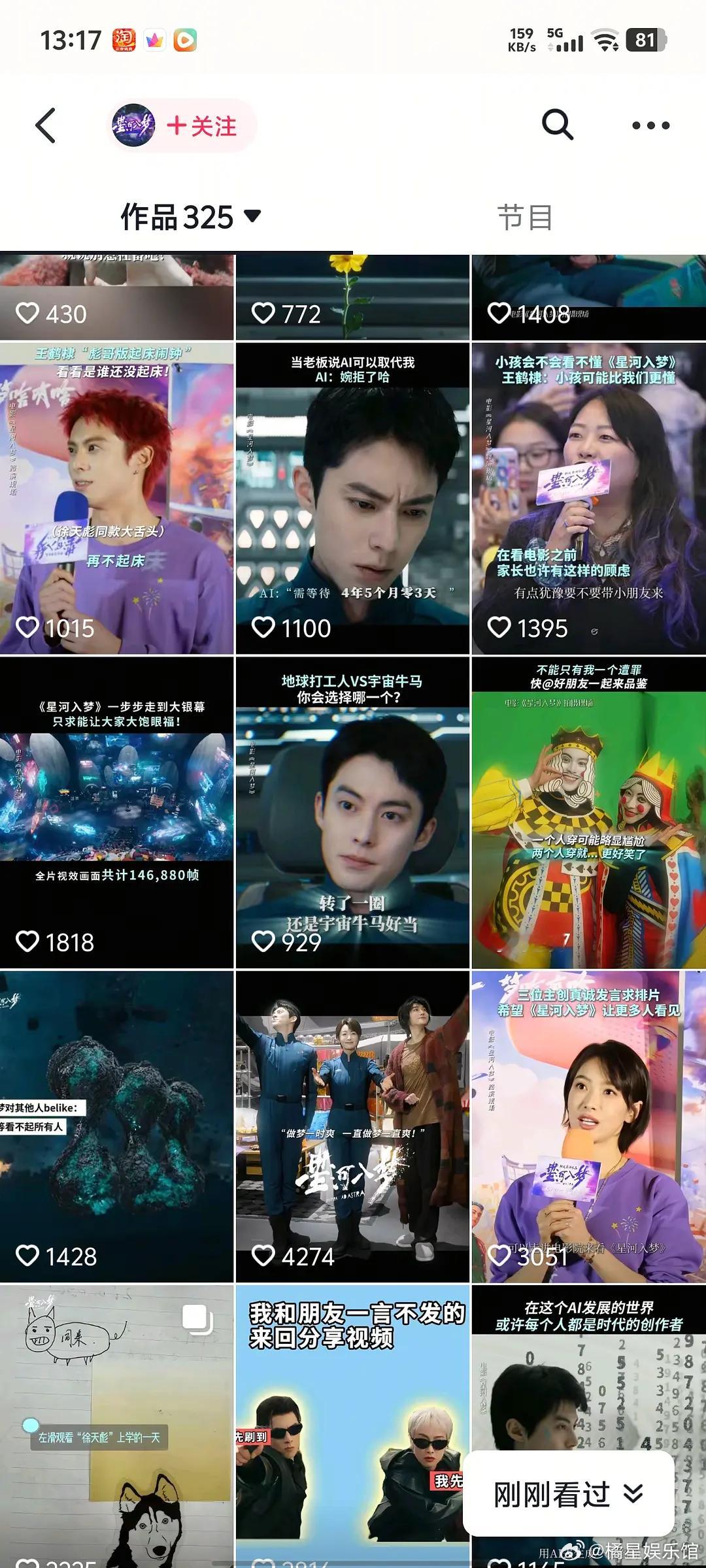The image size is (706, 1568).
Task: Open the 作品325 sorting dropdown
Action: 251,214
